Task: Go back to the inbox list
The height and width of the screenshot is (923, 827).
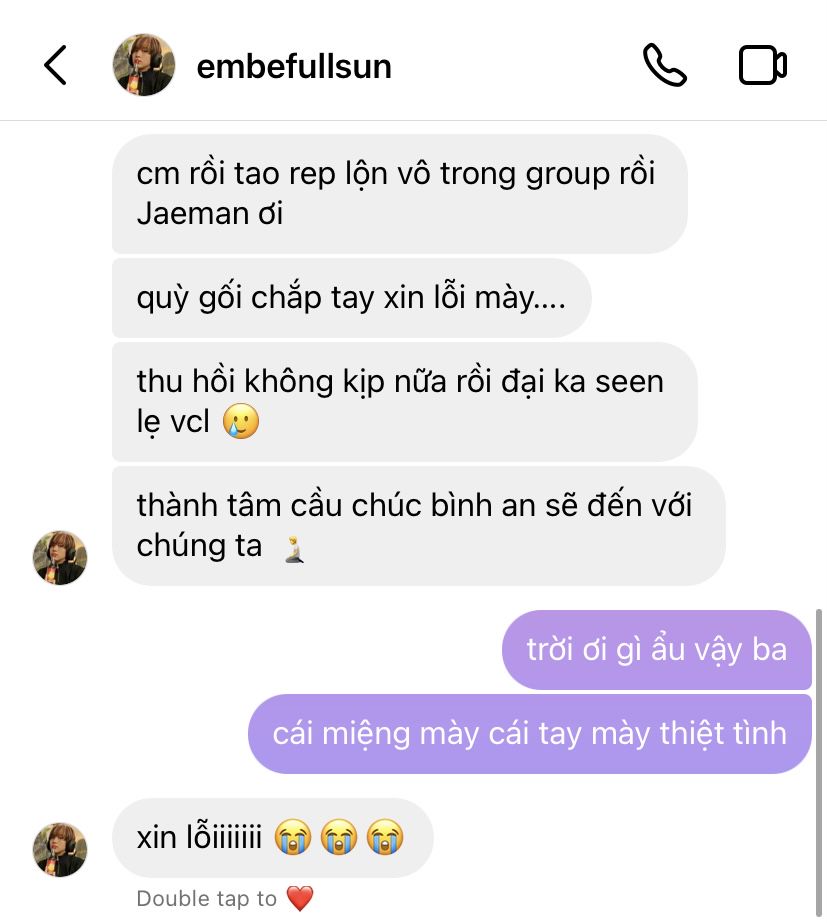Action: point(55,66)
